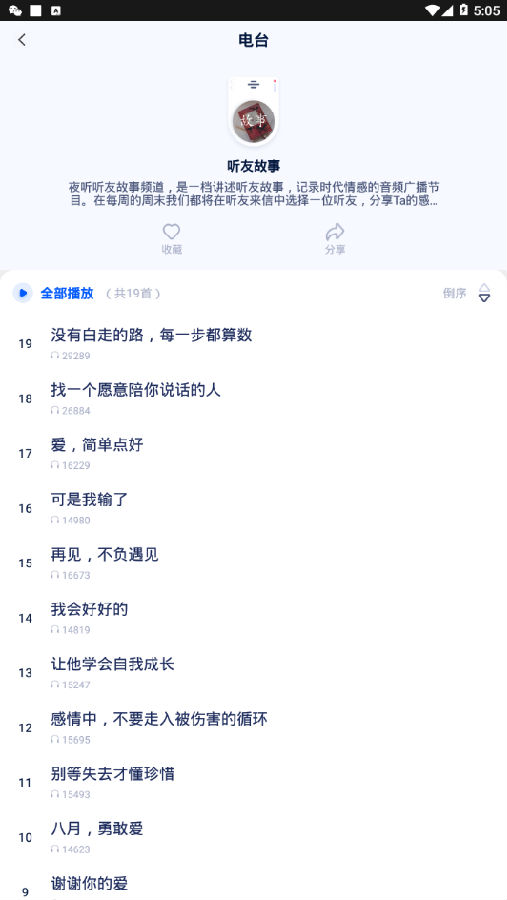This screenshot has height=900, width=507.
Task: Play episode 我会好好的
Action: tap(253, 618)
